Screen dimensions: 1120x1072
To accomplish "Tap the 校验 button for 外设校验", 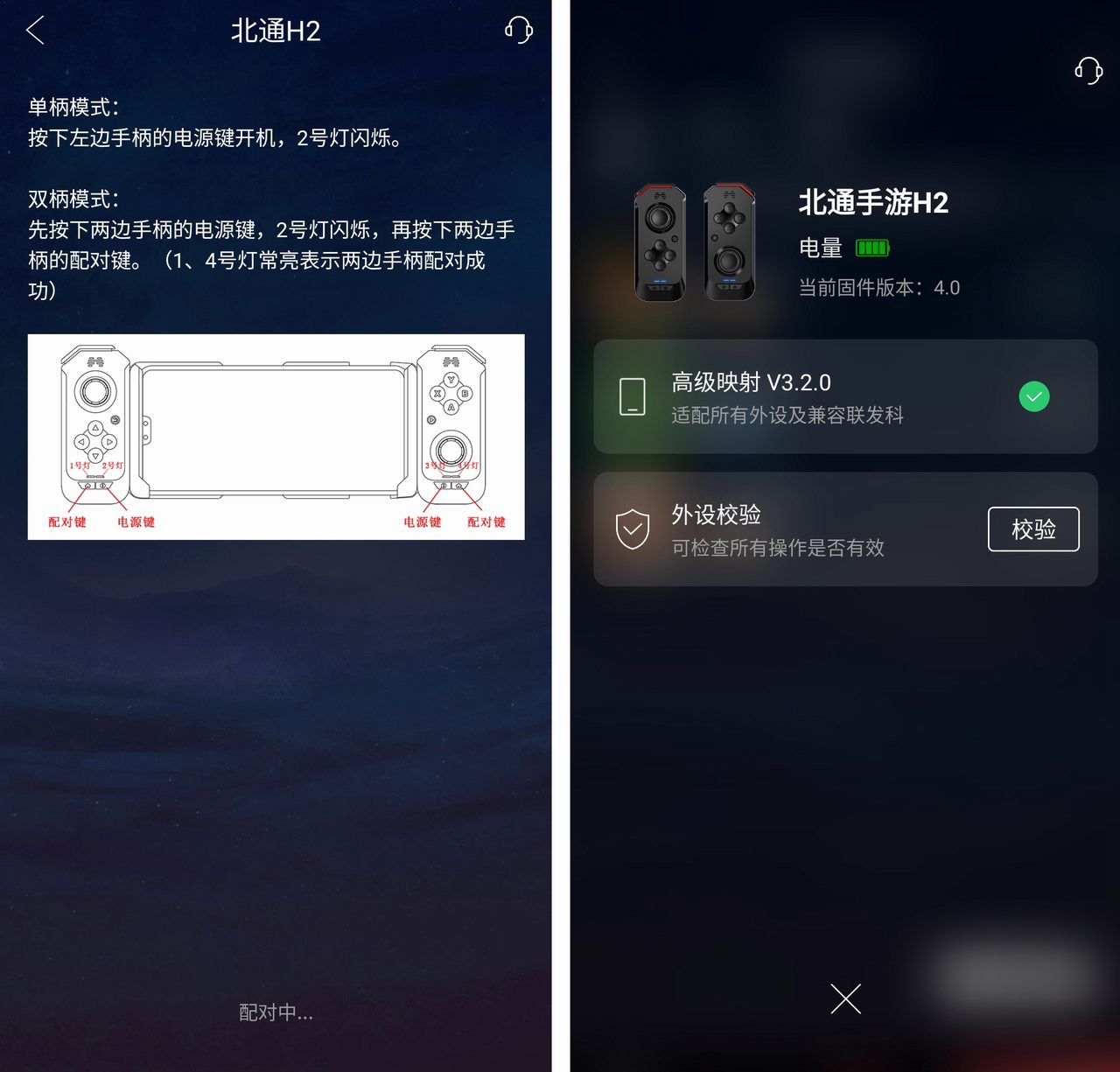I will point(1032,529).
